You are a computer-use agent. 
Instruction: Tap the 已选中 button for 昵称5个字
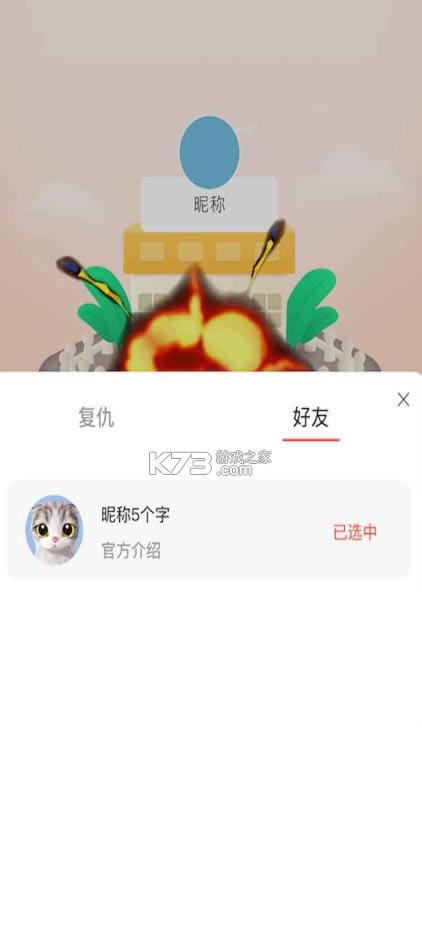pyautogui.click(x=355, y=532)
